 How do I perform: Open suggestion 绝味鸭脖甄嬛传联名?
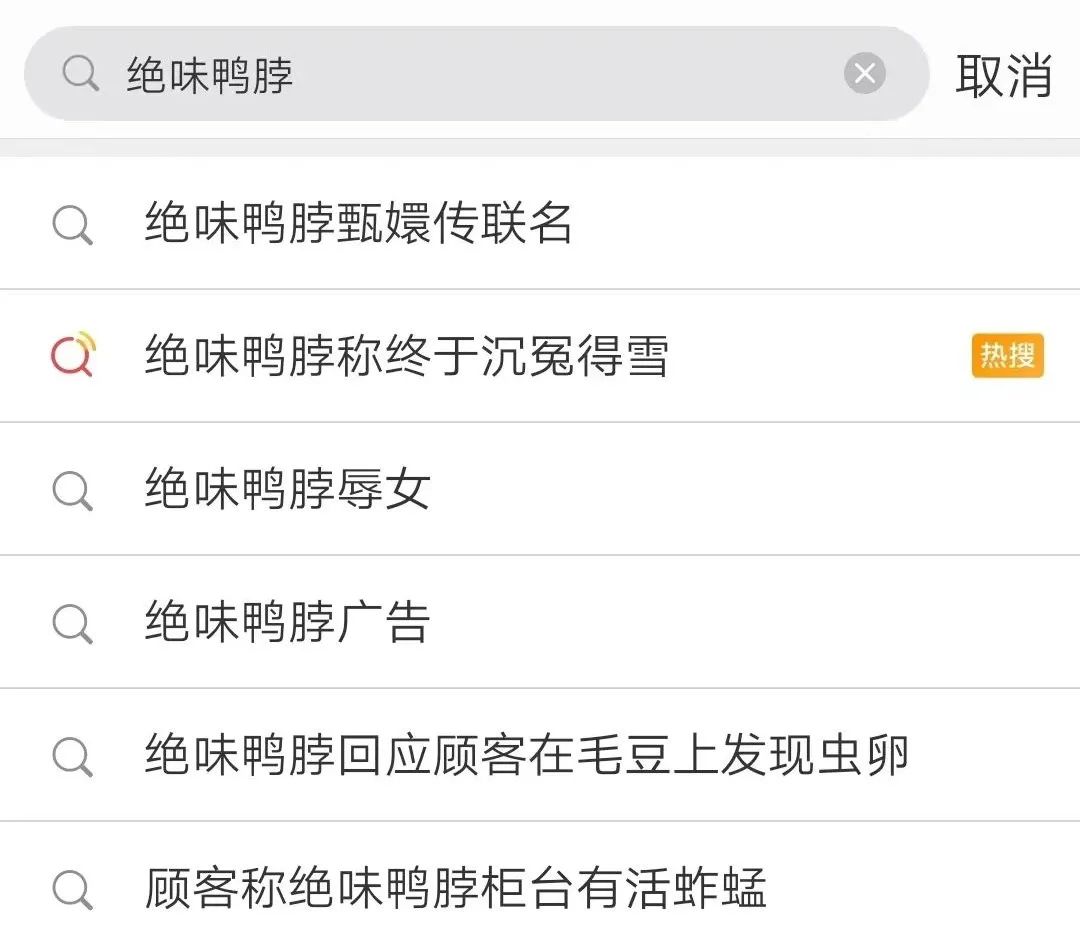point(358,223)
